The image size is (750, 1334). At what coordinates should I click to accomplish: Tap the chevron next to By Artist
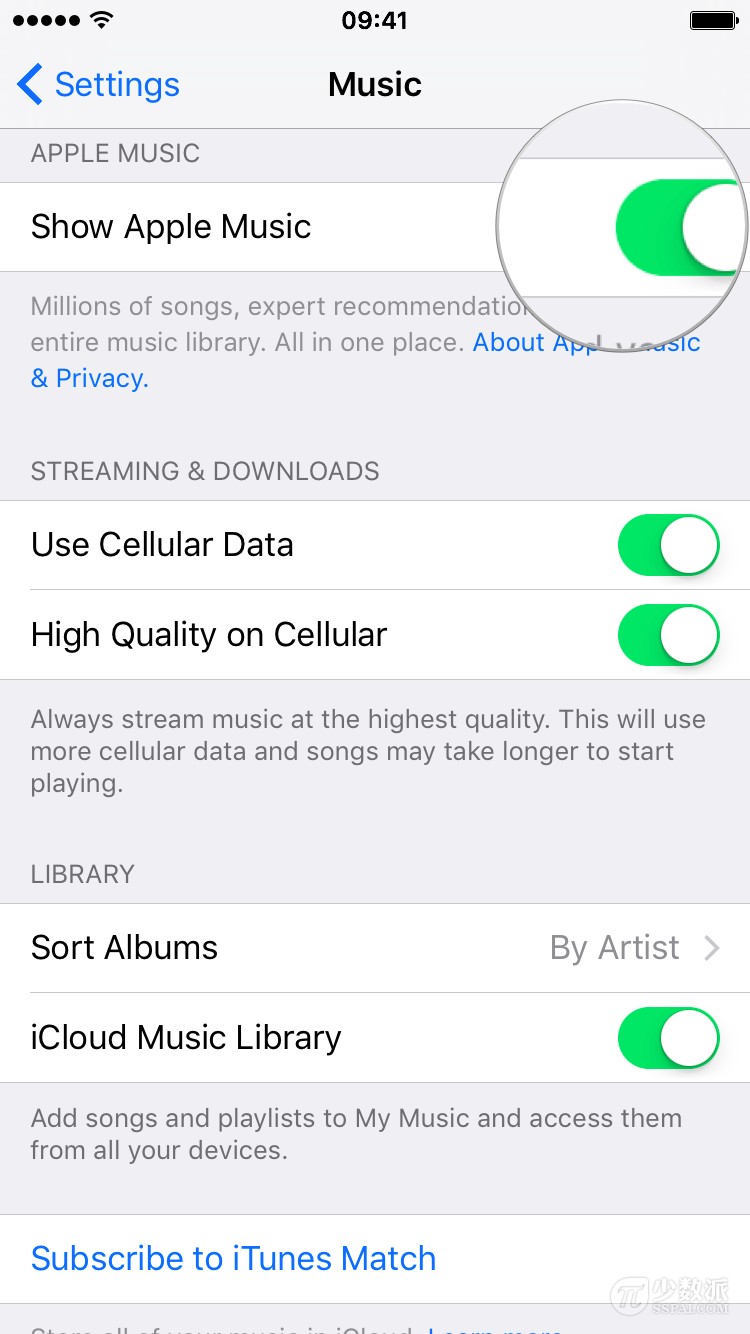712,948
